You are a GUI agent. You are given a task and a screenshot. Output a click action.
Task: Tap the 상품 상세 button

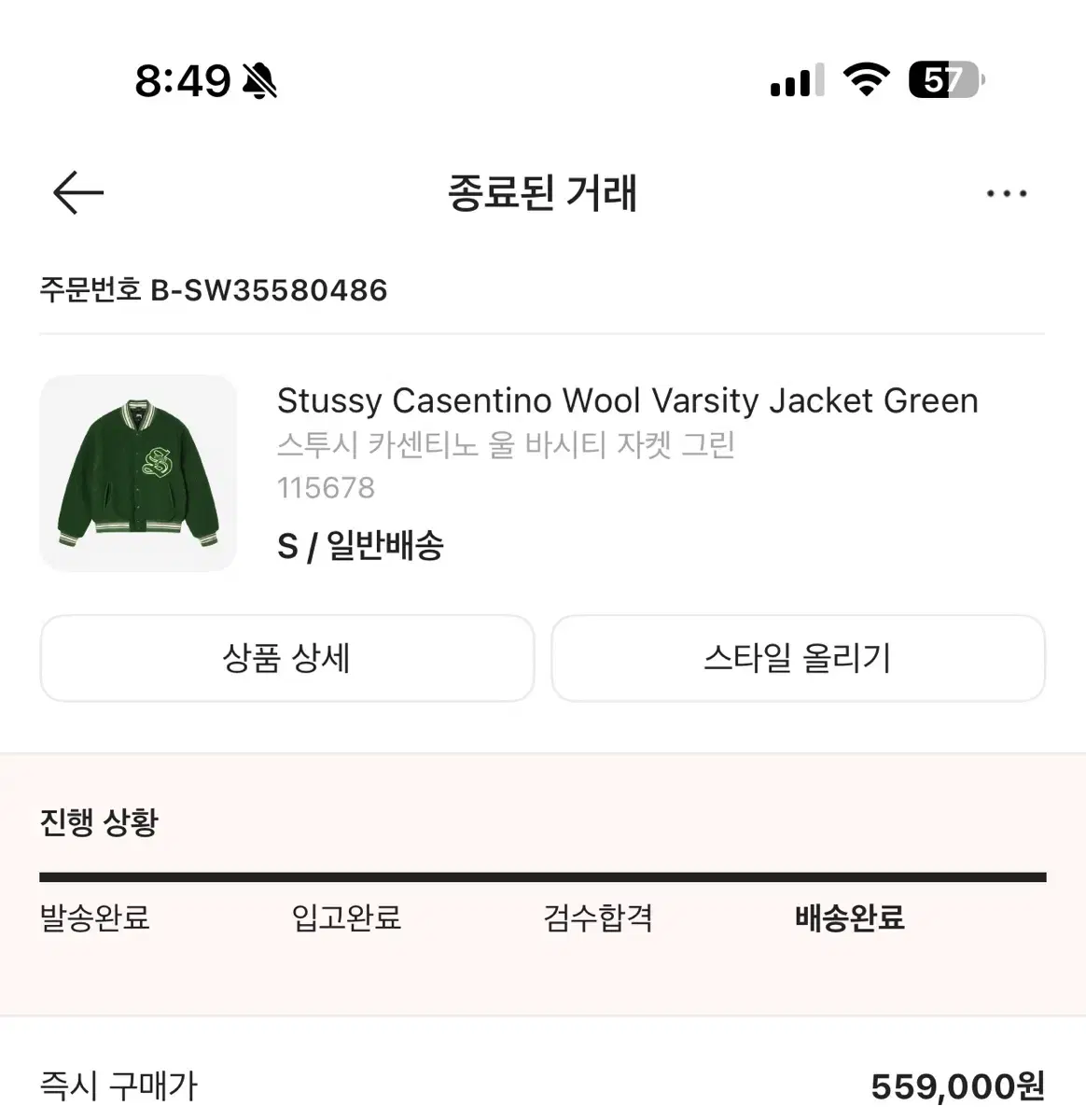pyautogui.click(x=285, y=659)
